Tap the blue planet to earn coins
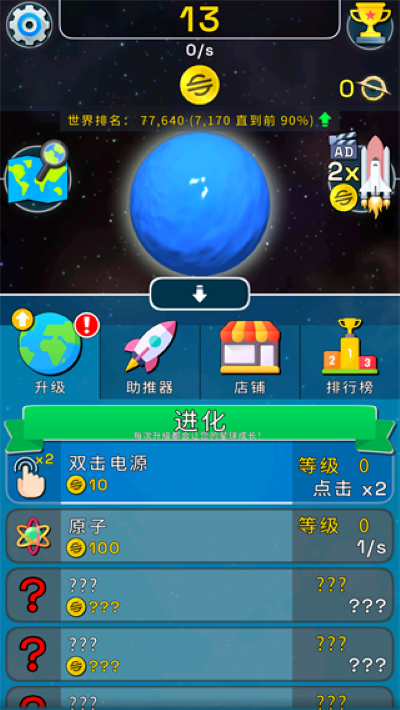Viewport: 400px width, 710px height. pos(200,204)
